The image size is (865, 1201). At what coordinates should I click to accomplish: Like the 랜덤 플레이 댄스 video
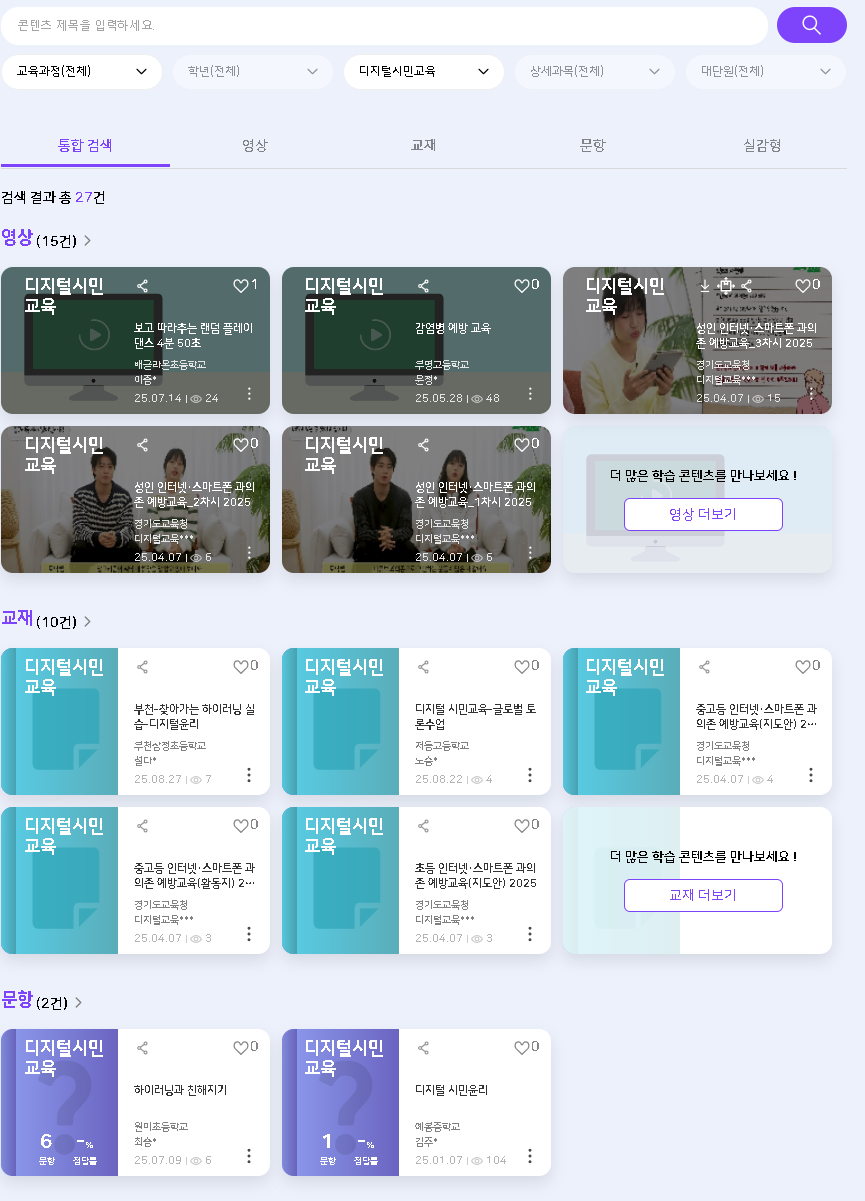click(x=241, y=286)
